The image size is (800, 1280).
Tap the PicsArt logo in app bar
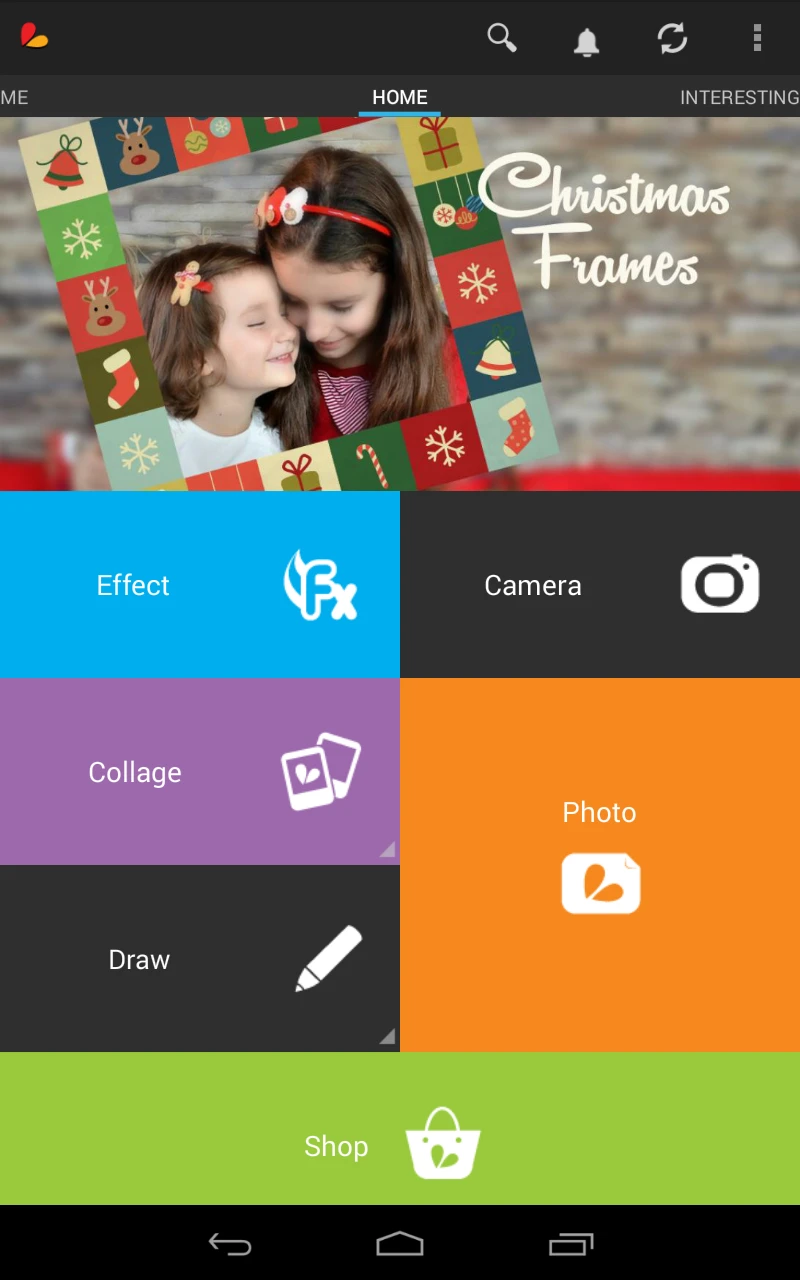[34, 37]
